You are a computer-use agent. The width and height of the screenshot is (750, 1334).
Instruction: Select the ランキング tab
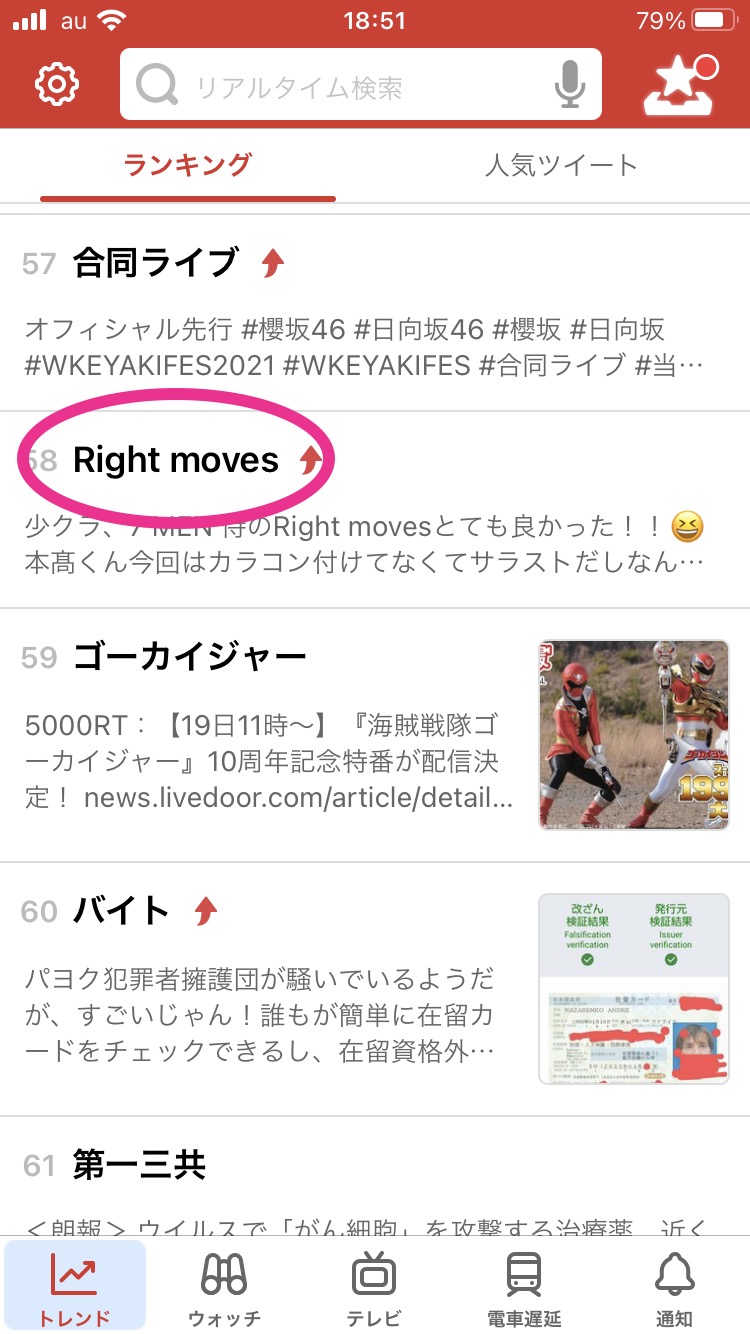point(188,165)
